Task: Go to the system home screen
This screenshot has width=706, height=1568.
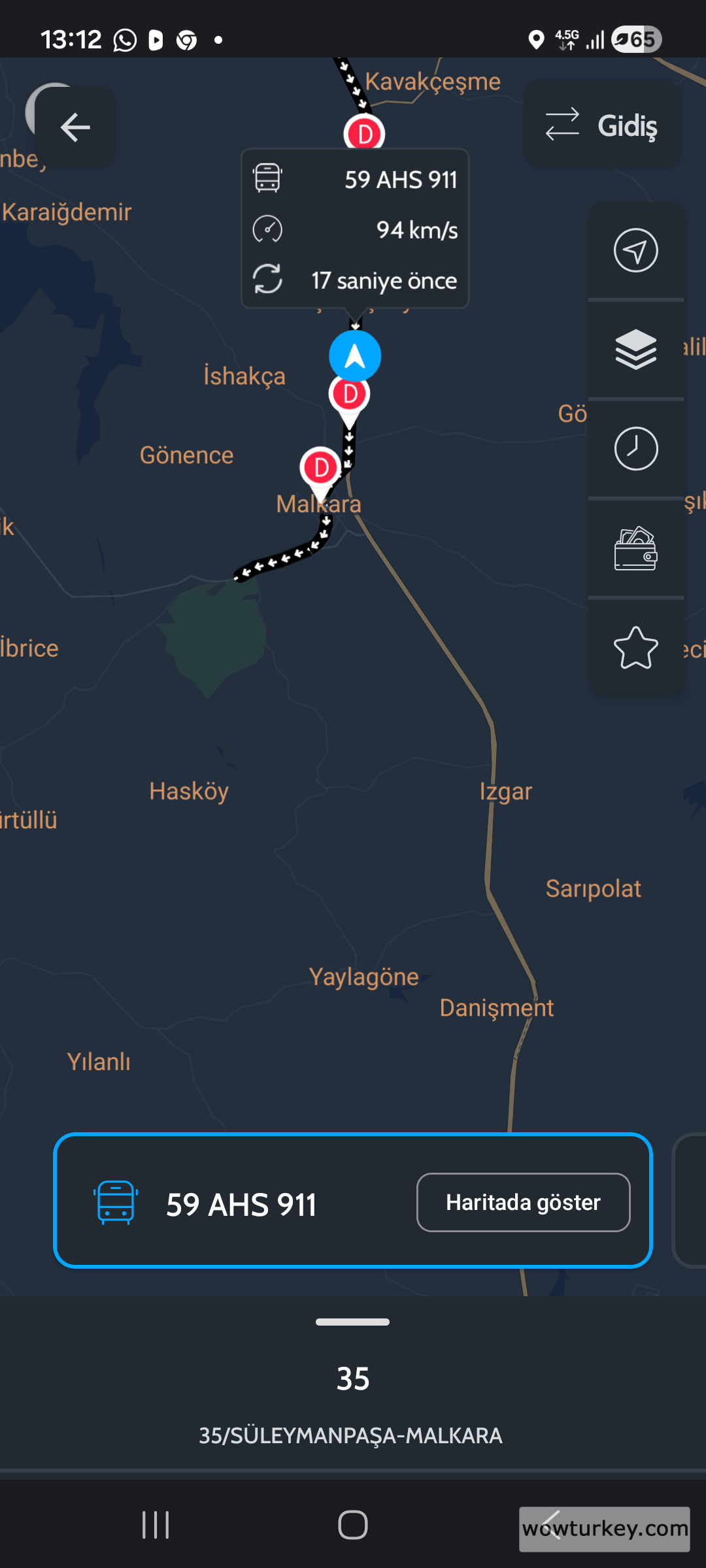Action: (x=353, y=1526)
